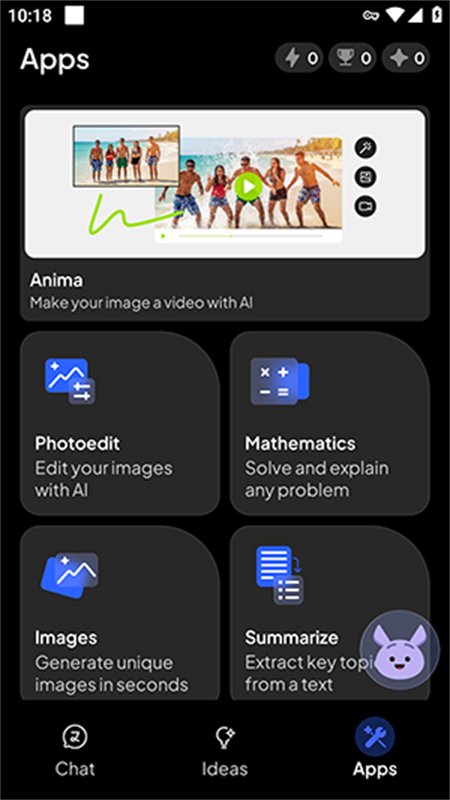Open the trophy achievements chip

pos(352,58)
